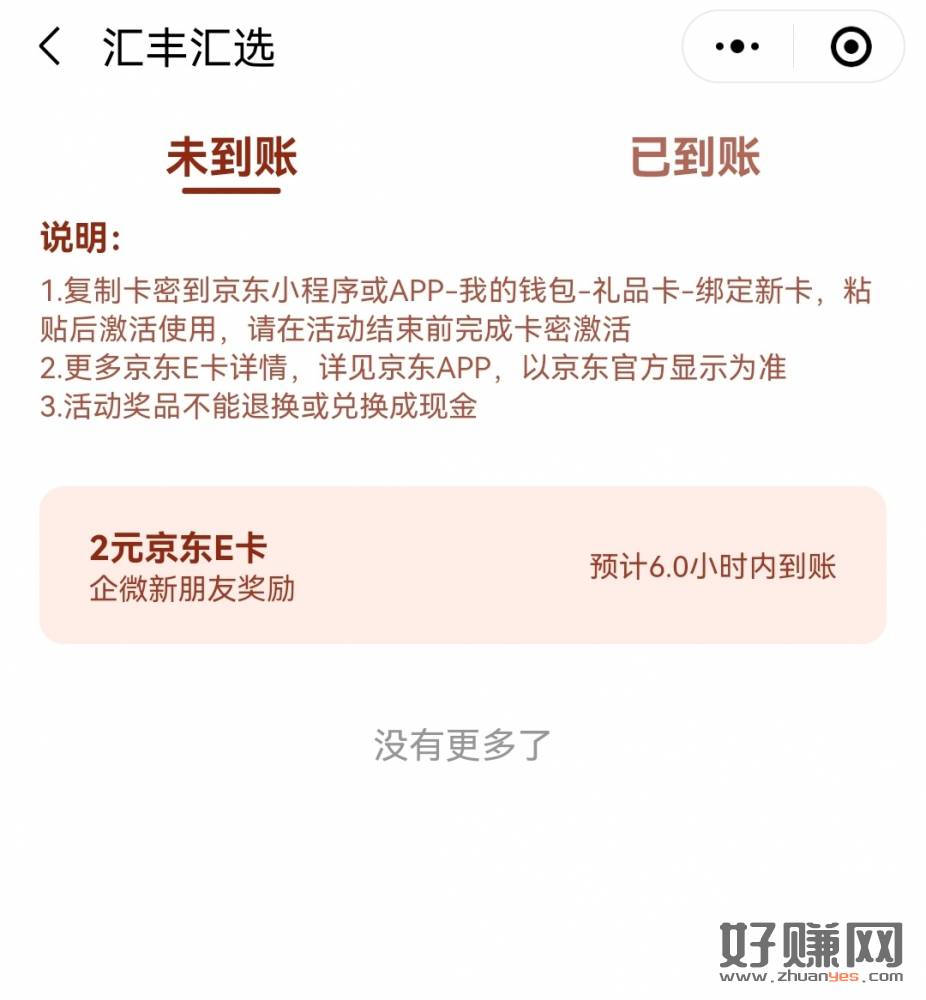Open the mini program more options menu
The width and height of the screenshot is (926, 1000).
tap(738, 47)
